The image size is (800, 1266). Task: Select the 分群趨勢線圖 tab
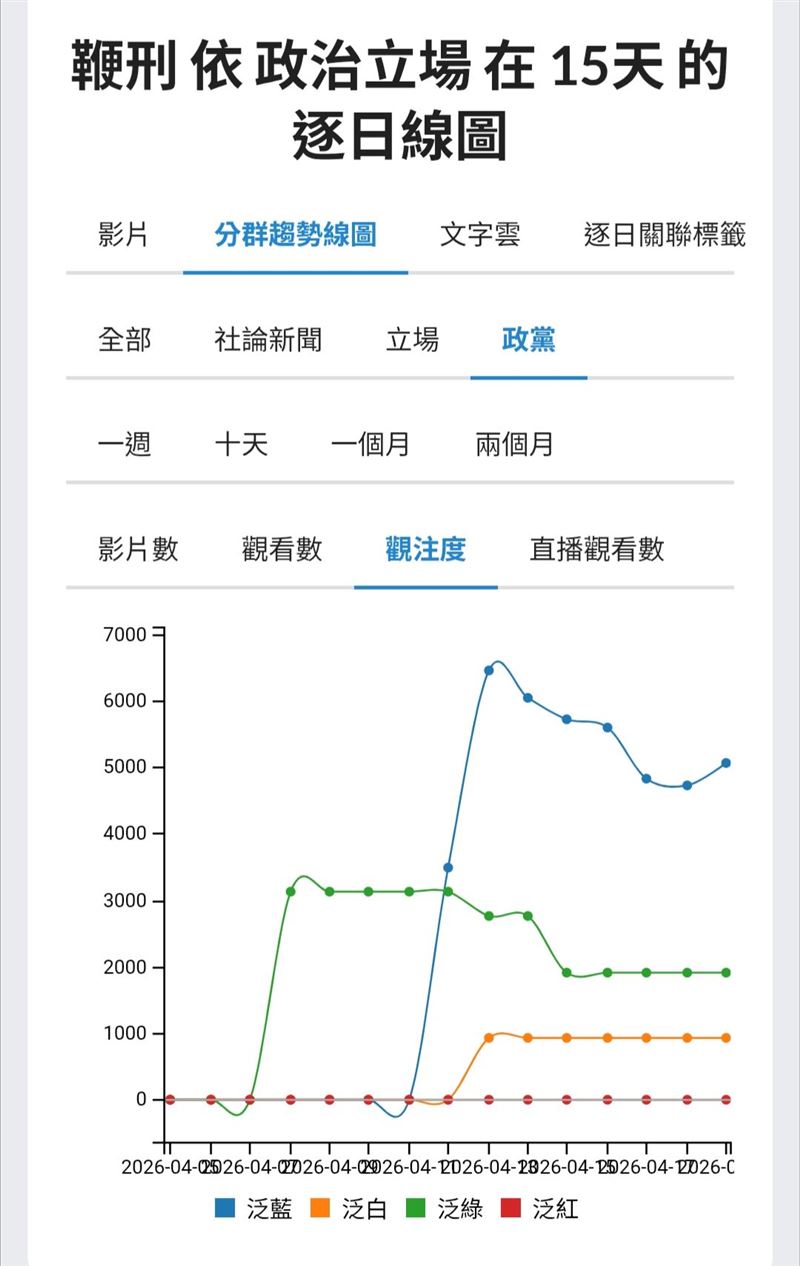[x=295, y=231]
